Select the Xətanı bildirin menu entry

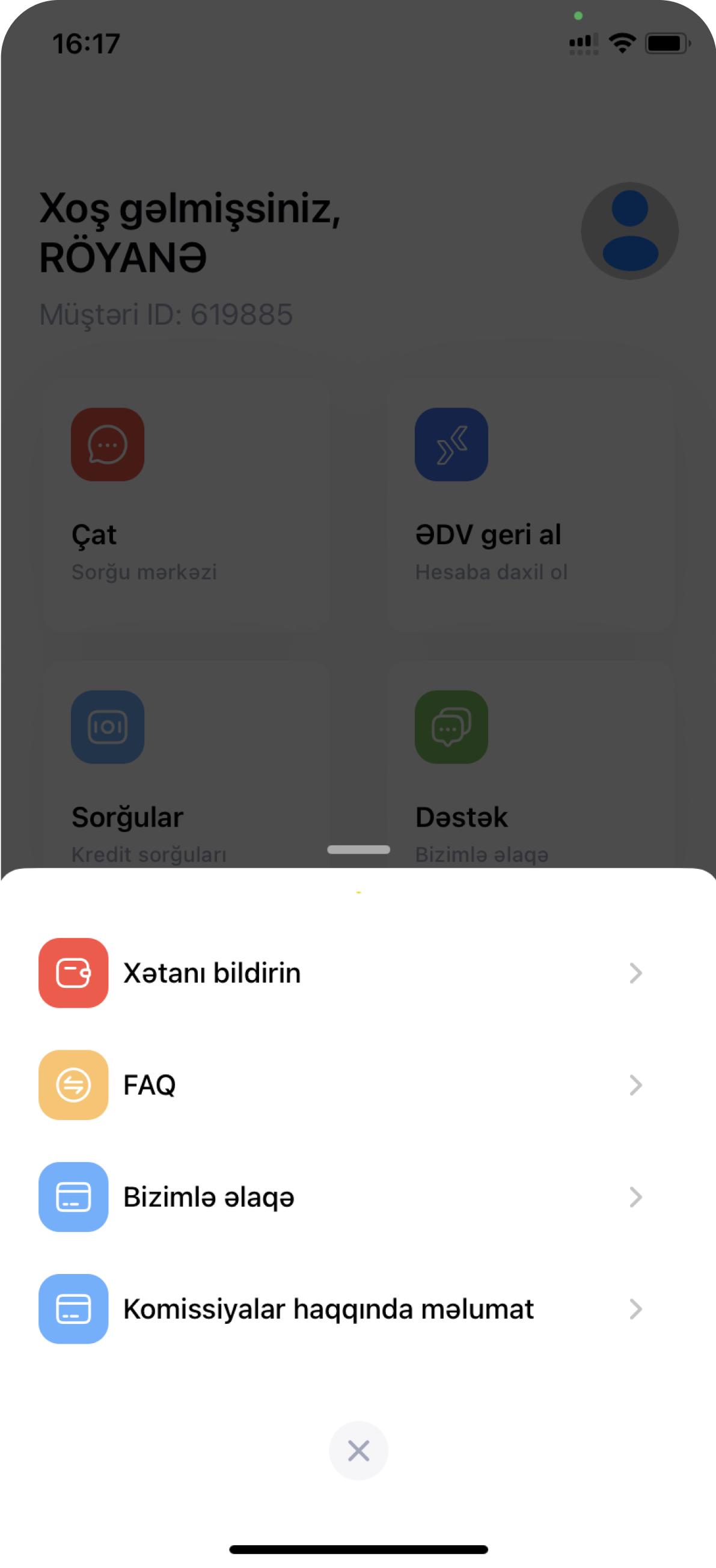coord(212,973)
